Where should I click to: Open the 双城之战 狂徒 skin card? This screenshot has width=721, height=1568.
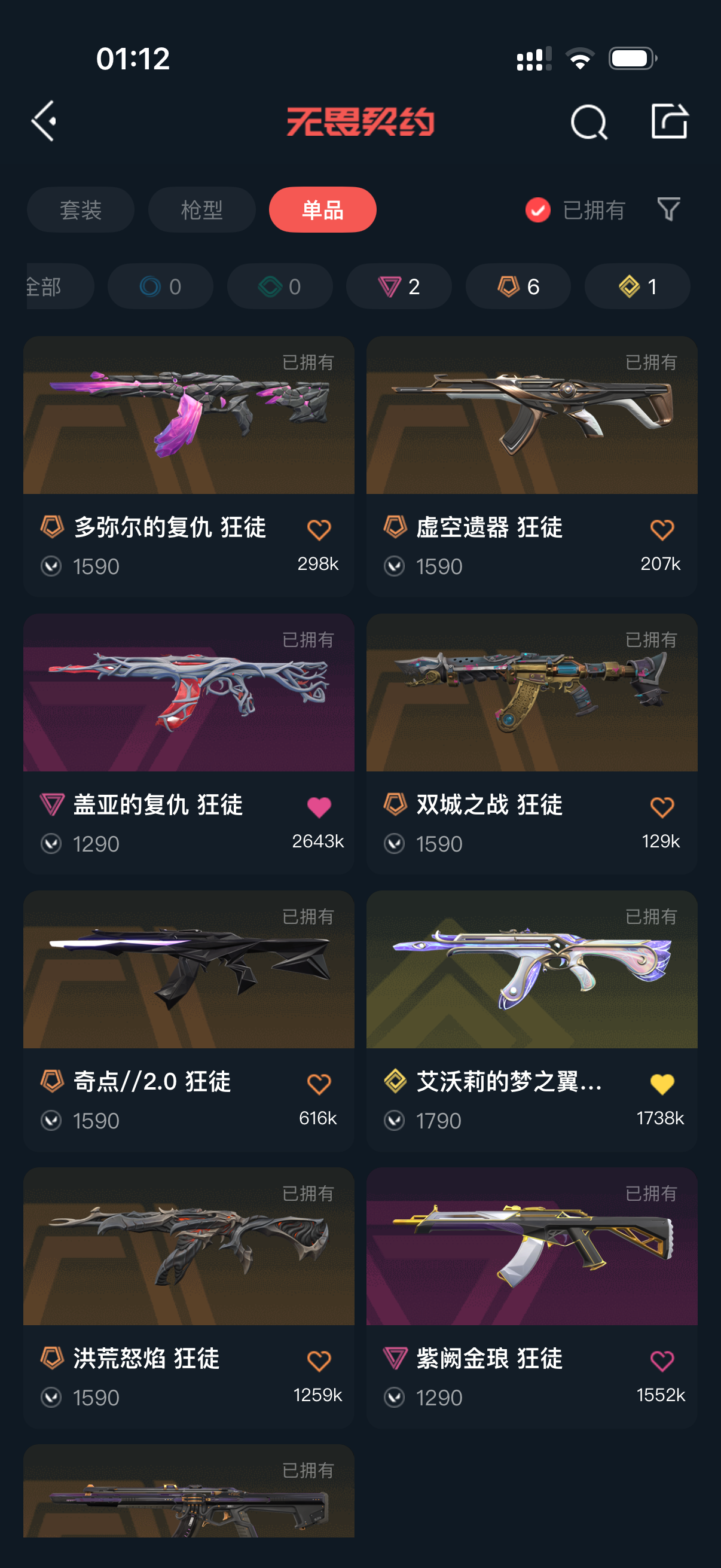click(x=531, y=744)
